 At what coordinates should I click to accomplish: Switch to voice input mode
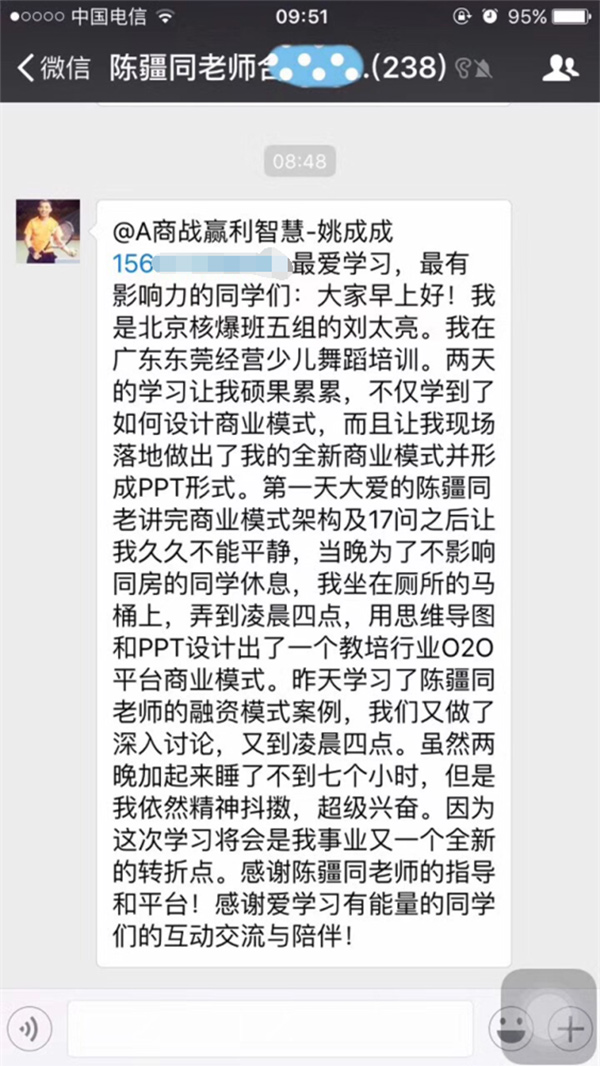[x=30, y=1028]
